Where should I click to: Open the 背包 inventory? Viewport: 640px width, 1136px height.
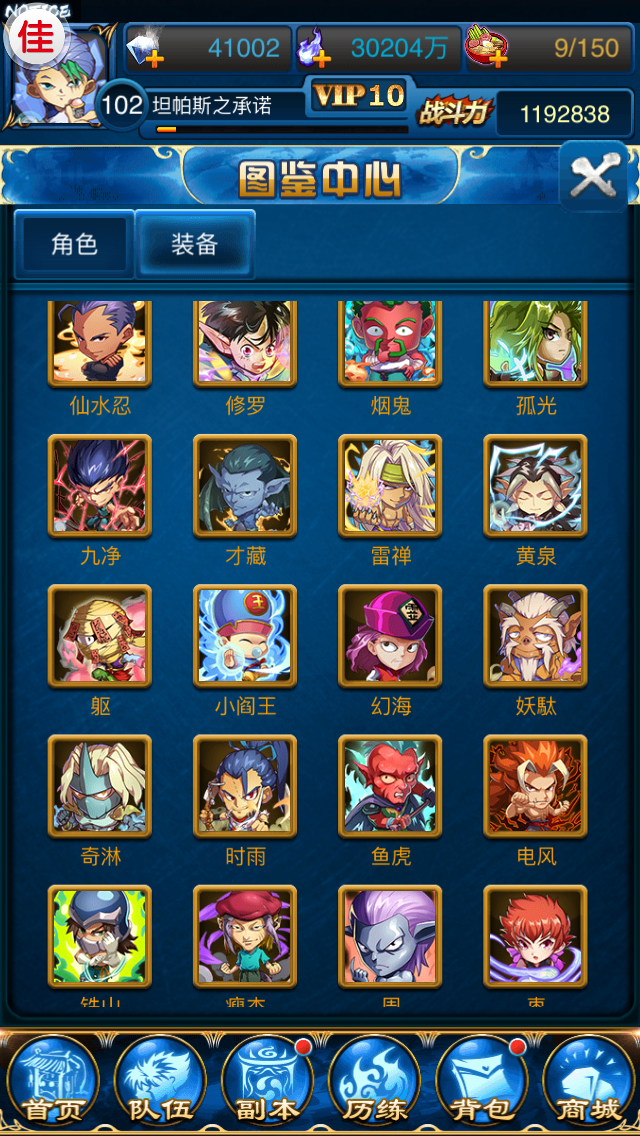coord(481,1082)
